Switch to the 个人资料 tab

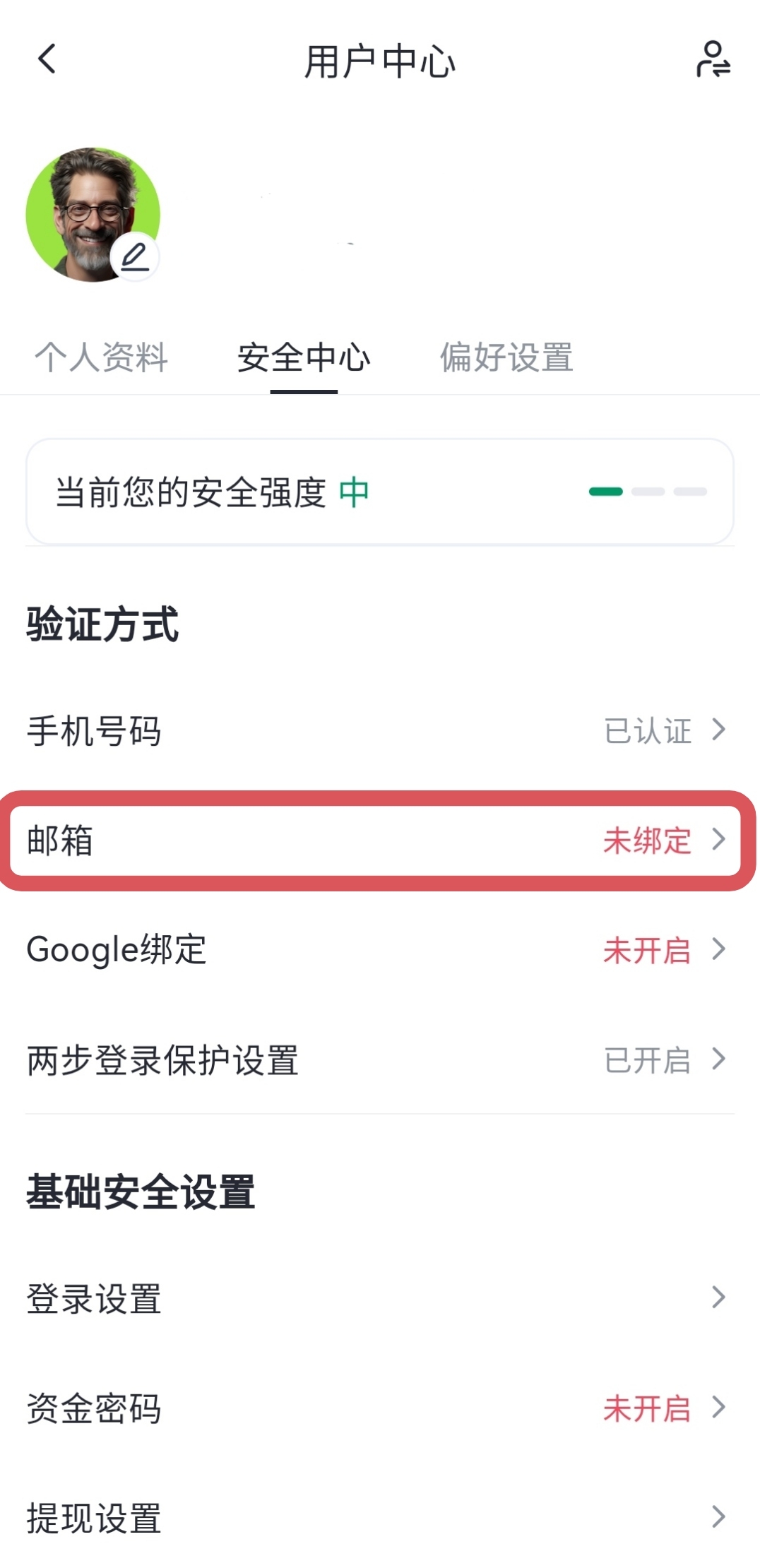[x=101, y=357]
